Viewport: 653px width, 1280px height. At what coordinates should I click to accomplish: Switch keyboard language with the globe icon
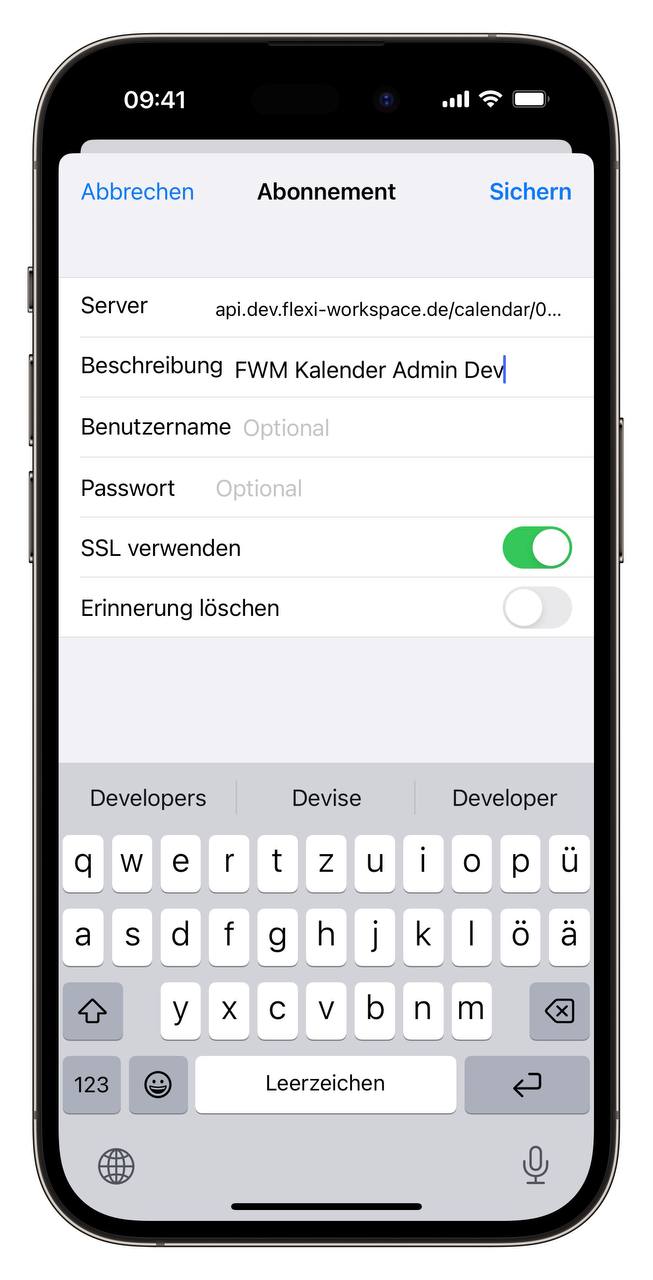coord(116,1165)
